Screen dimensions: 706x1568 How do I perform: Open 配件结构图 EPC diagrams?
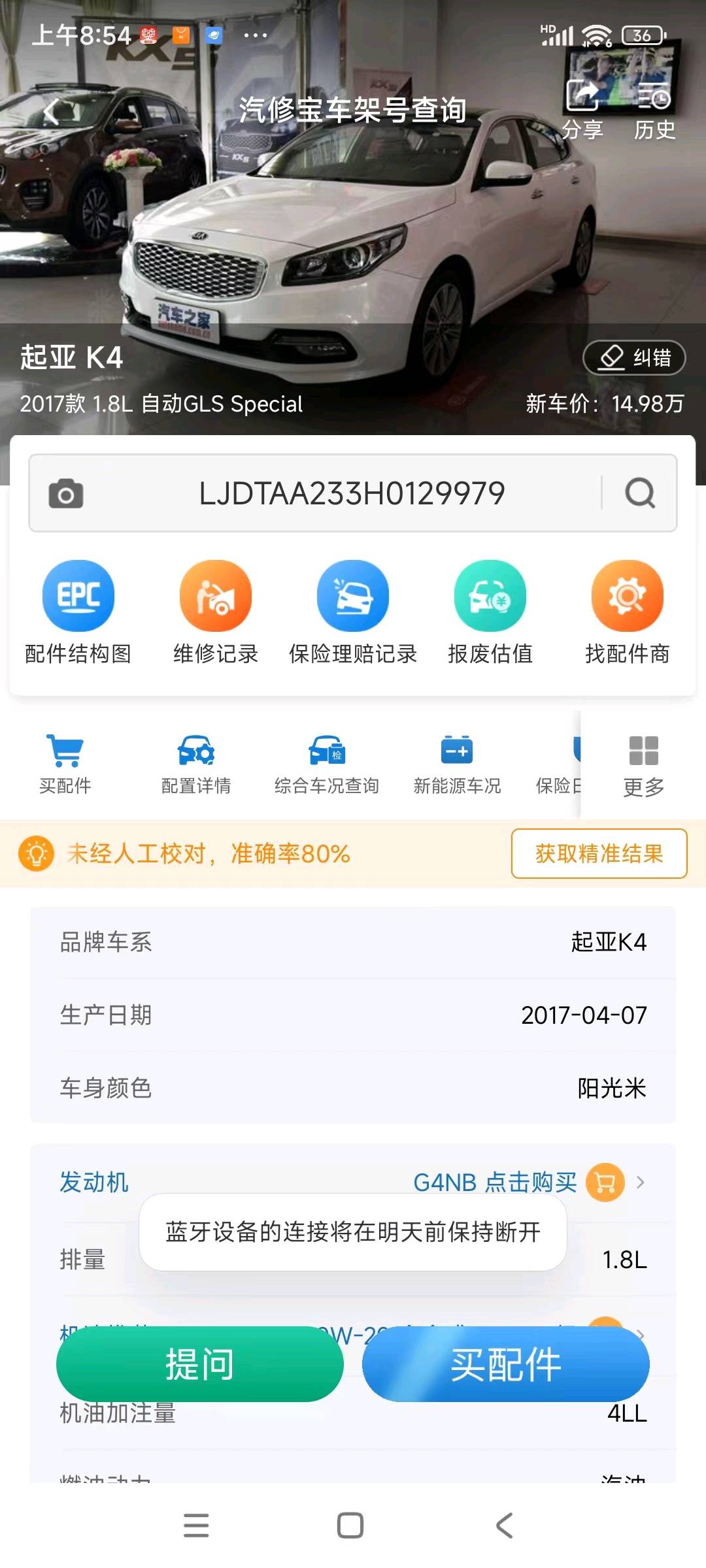(78, 612)
